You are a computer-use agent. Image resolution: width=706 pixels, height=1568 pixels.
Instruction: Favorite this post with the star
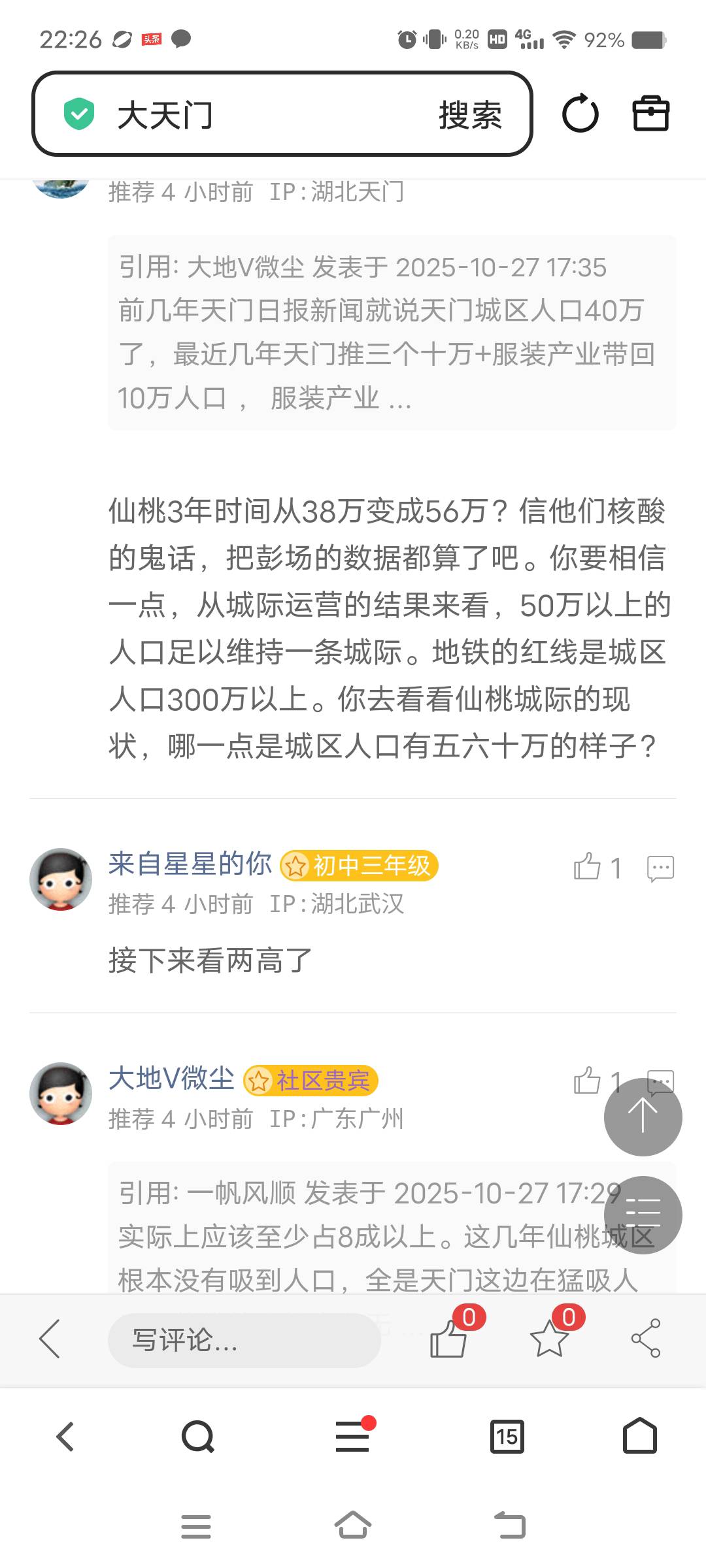(549, 1338)
